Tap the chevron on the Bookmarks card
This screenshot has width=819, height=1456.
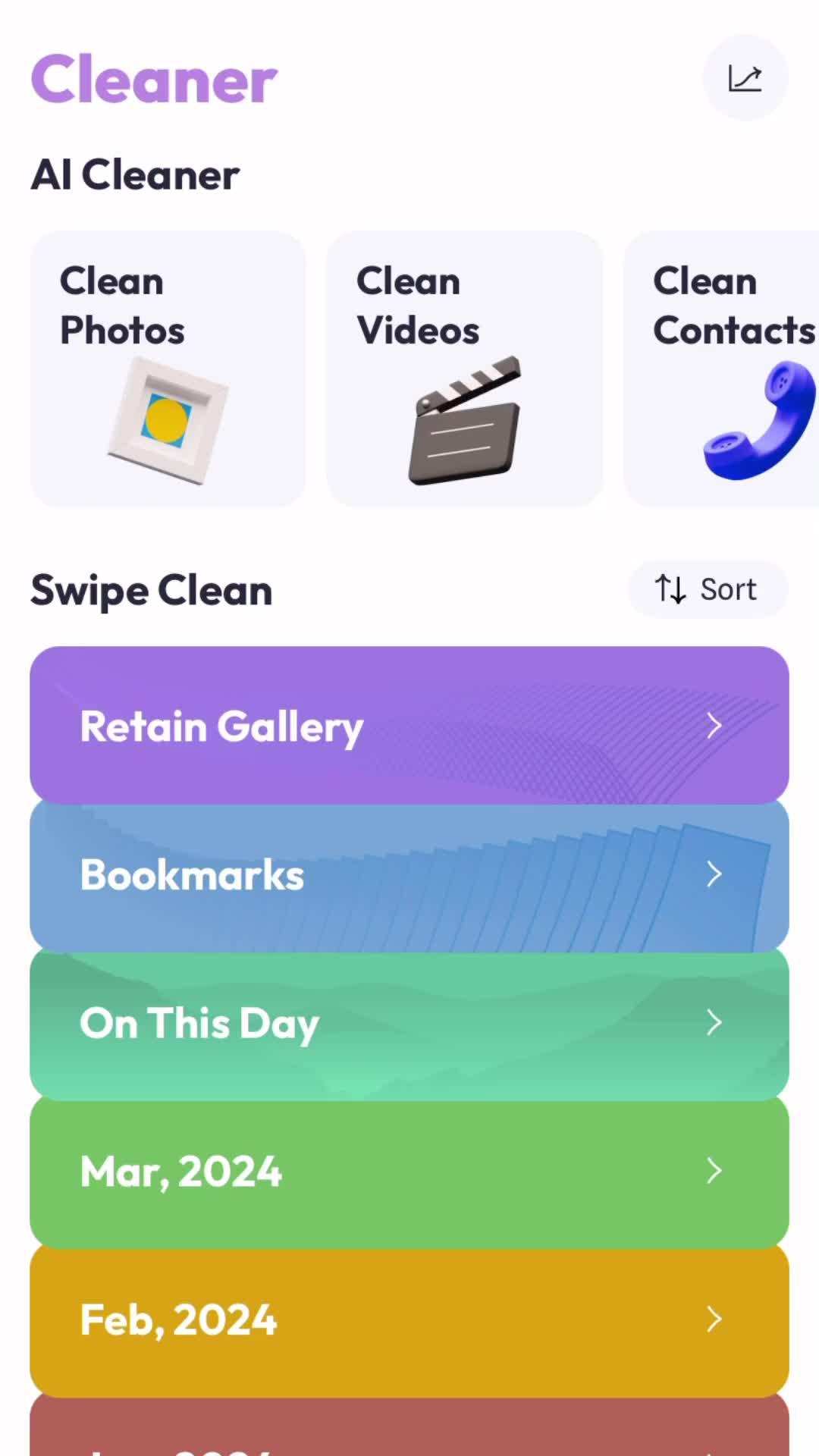714,874
